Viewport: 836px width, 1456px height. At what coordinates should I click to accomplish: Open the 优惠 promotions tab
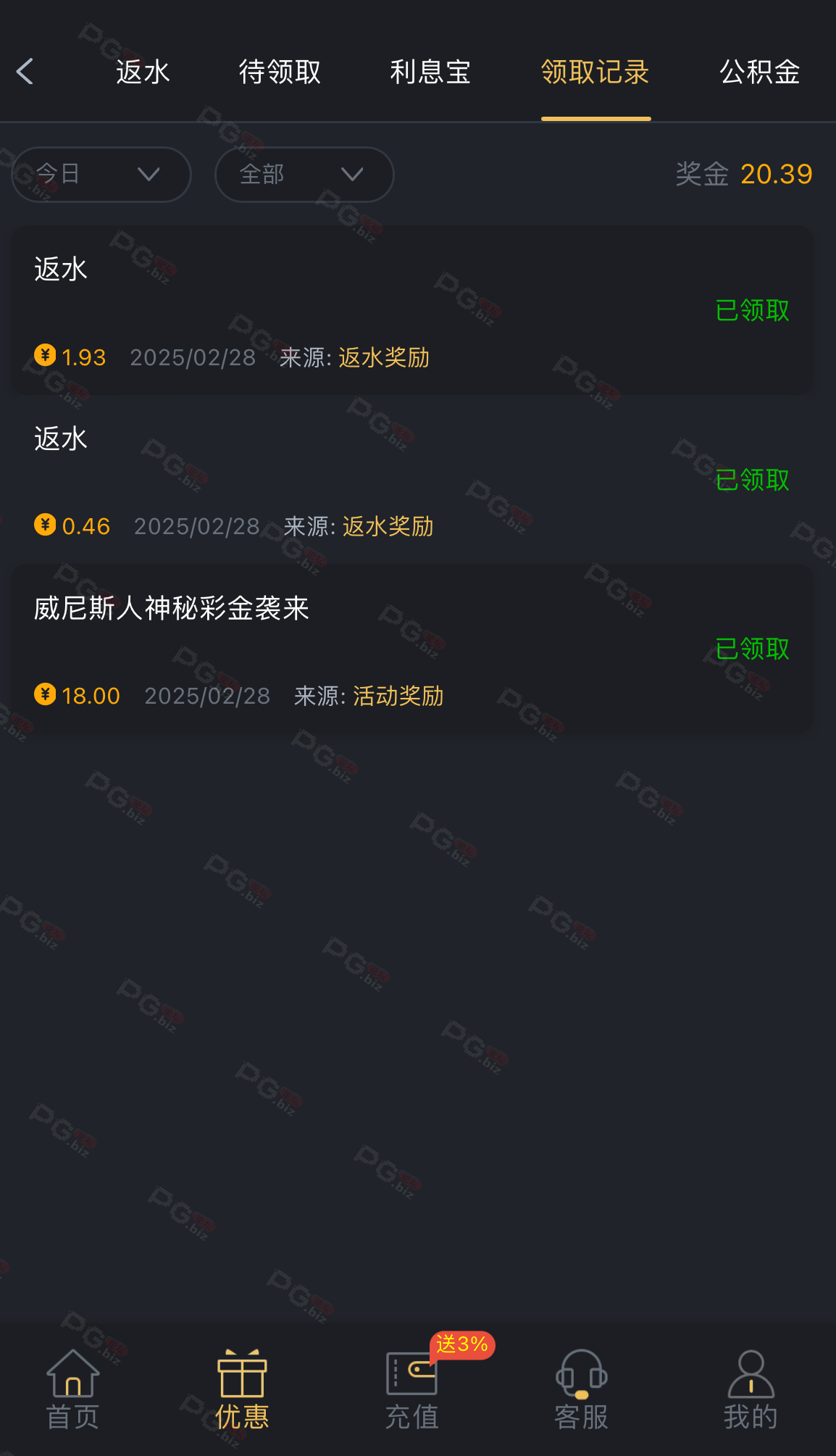(242, 1389)
